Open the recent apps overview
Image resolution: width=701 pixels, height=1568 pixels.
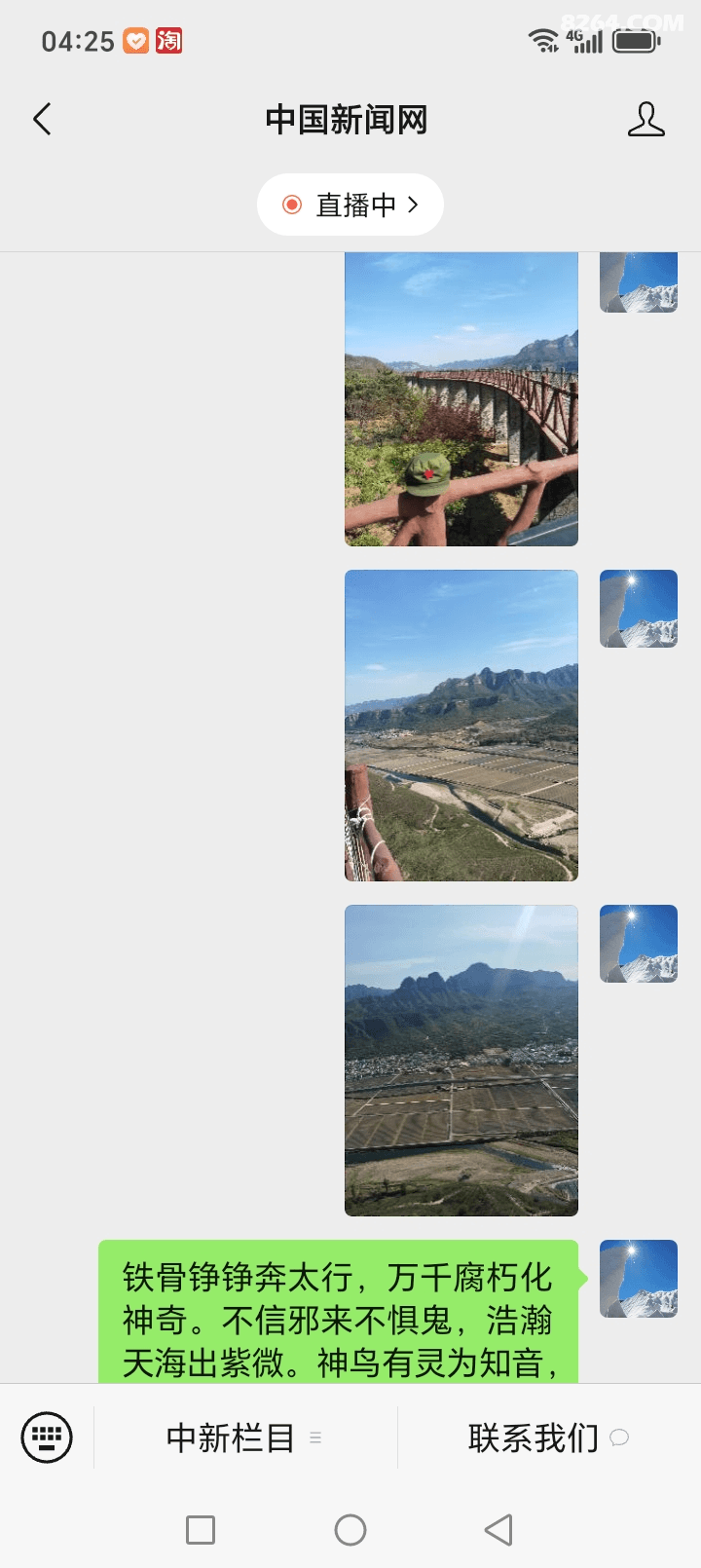pyautogui.click(x=201, y=1530)
